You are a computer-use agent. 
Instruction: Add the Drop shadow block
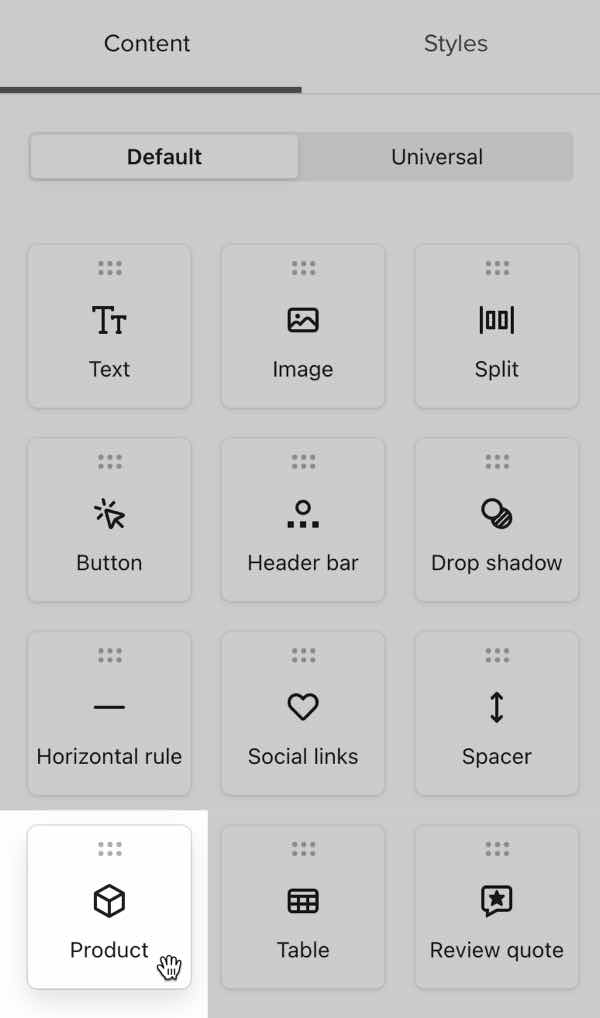pyautogui.click(x=497, y=520)
